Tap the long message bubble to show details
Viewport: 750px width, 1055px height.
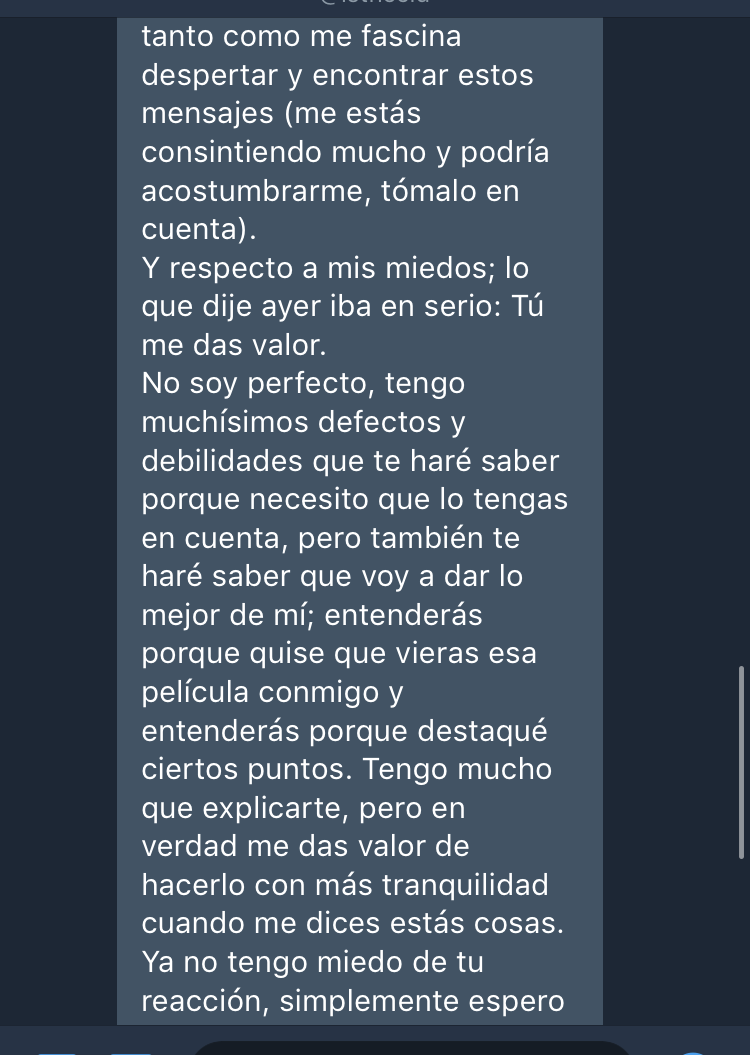point(360,520)
